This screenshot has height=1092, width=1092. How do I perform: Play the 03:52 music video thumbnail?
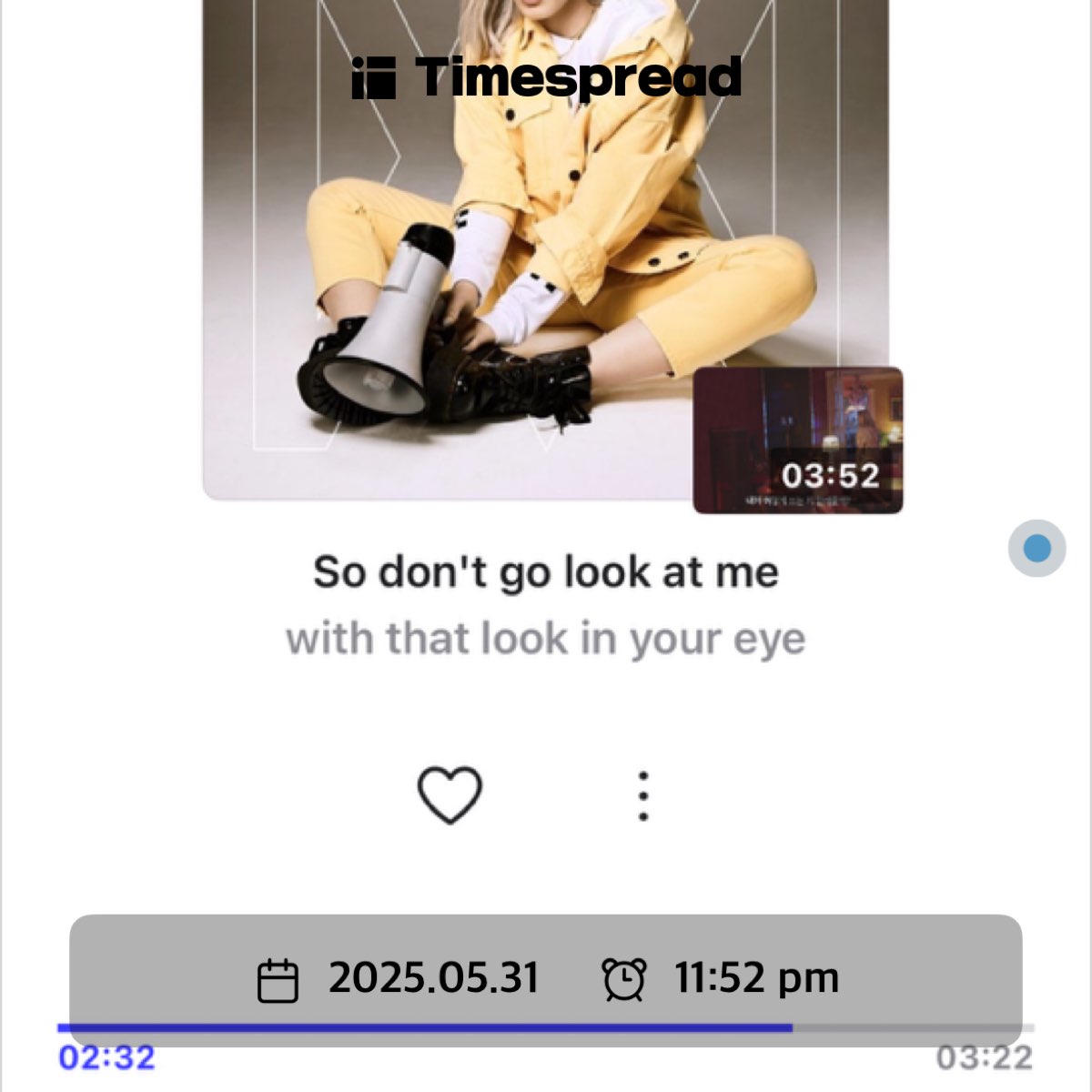pos(798,440)
